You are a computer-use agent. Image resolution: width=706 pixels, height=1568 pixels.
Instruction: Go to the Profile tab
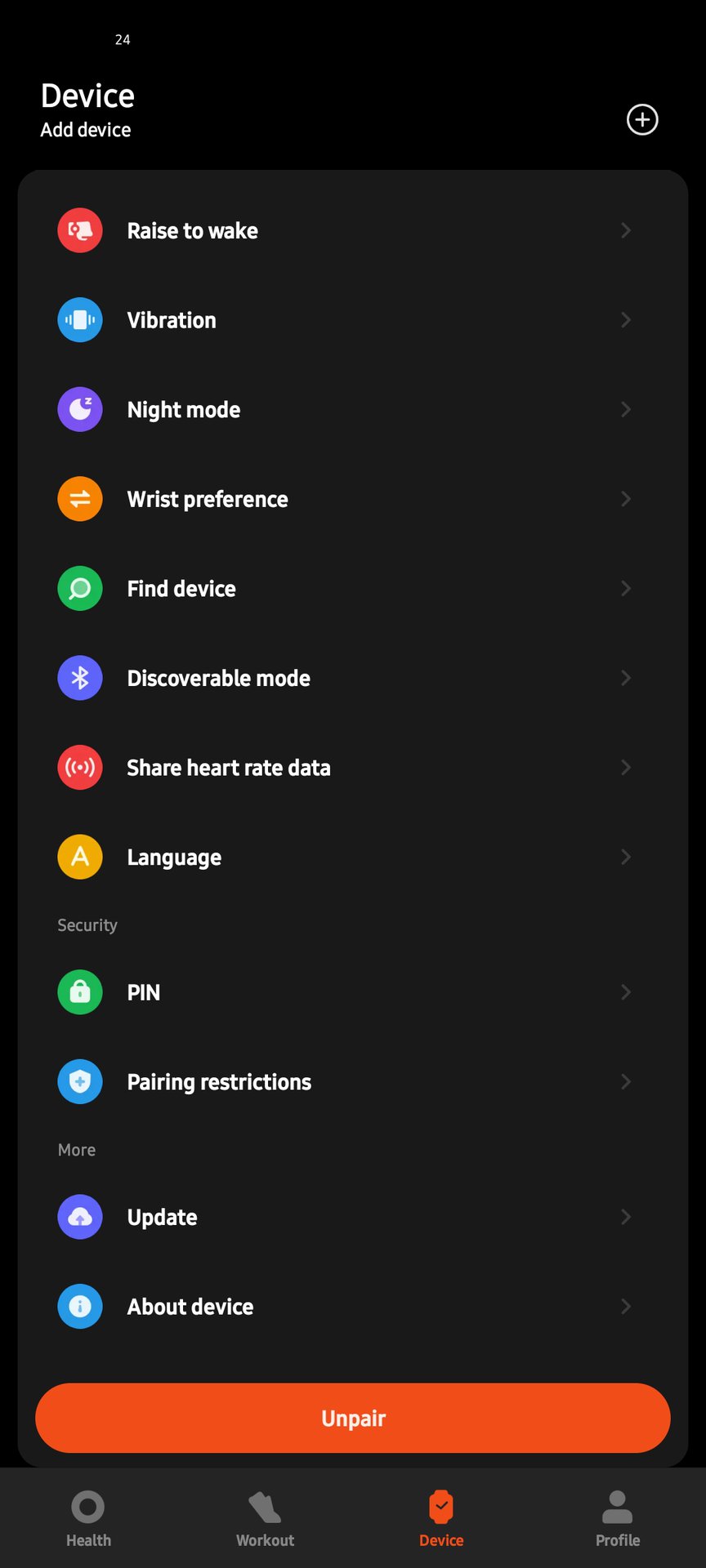(618, 1518)
